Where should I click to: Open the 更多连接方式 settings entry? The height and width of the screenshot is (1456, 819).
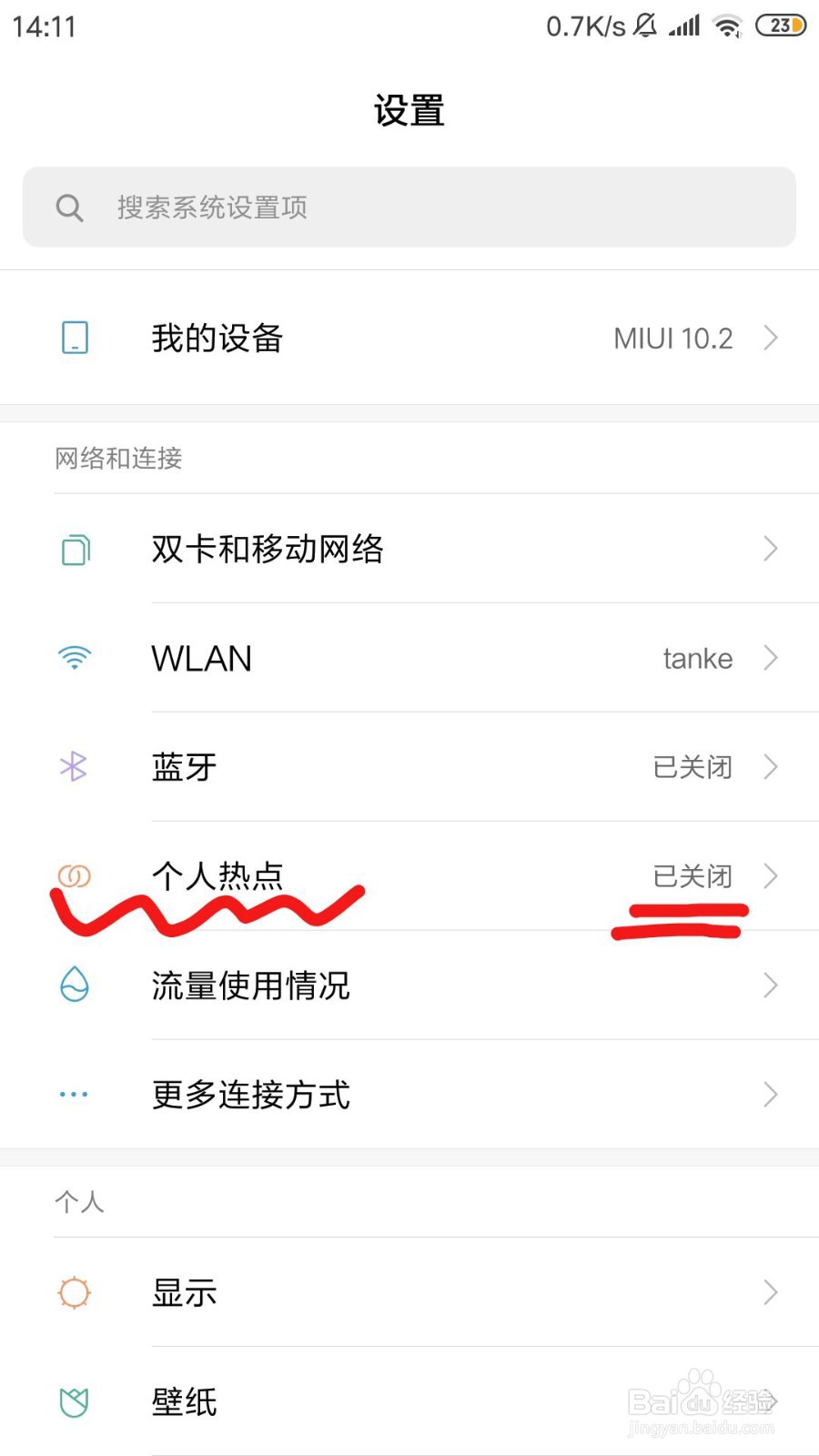tap(409, 1094)
